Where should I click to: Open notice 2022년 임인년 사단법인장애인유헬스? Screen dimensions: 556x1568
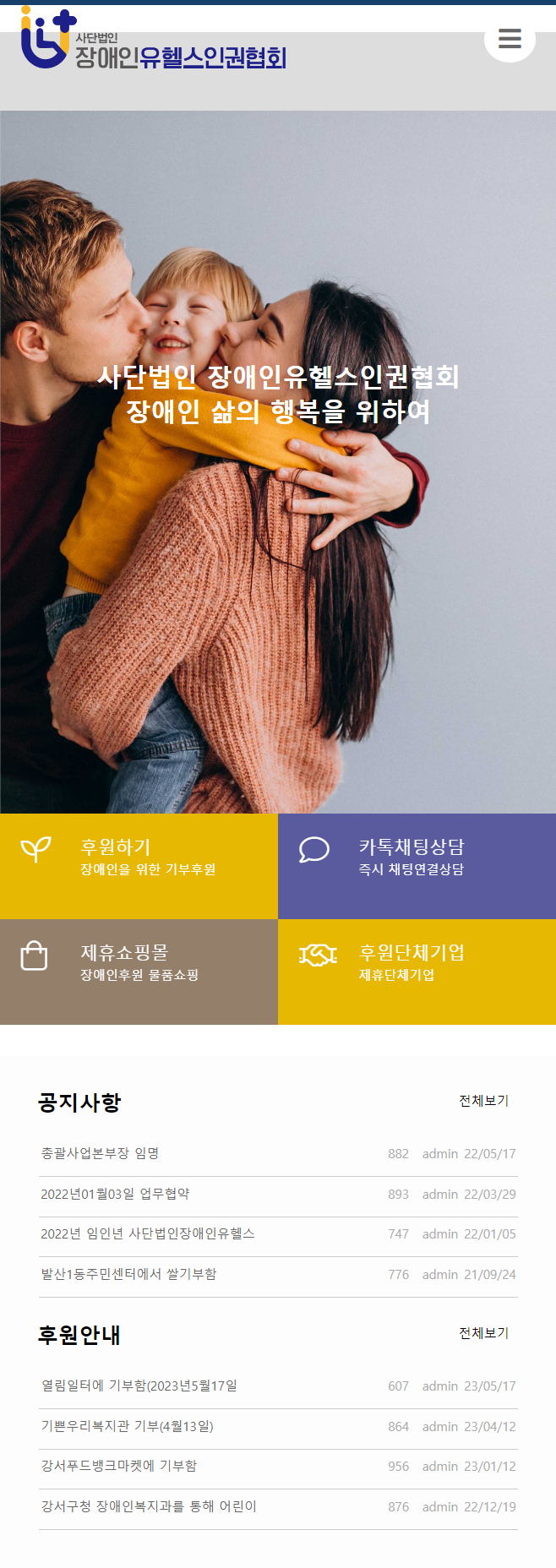point(148,1233)
